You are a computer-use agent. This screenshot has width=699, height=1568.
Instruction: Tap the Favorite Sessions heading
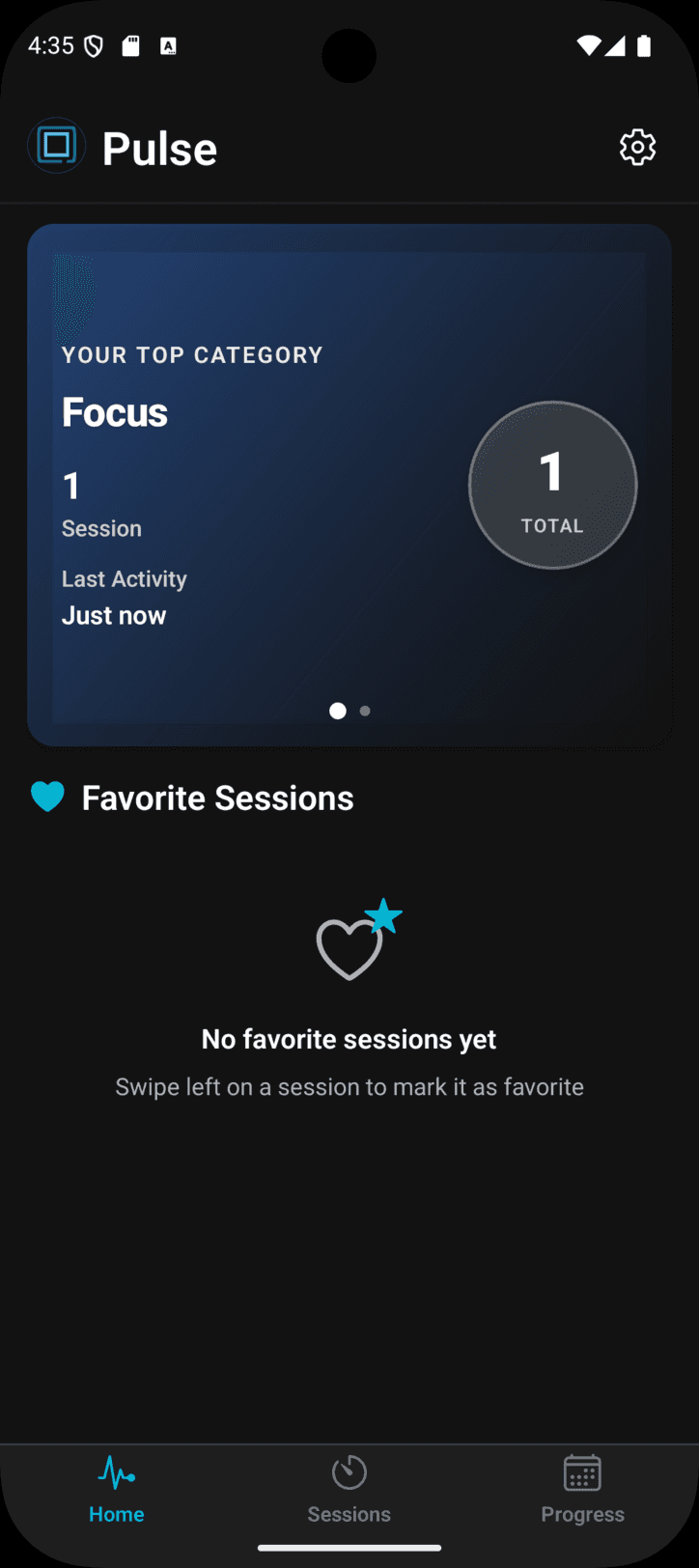[217, 797]
